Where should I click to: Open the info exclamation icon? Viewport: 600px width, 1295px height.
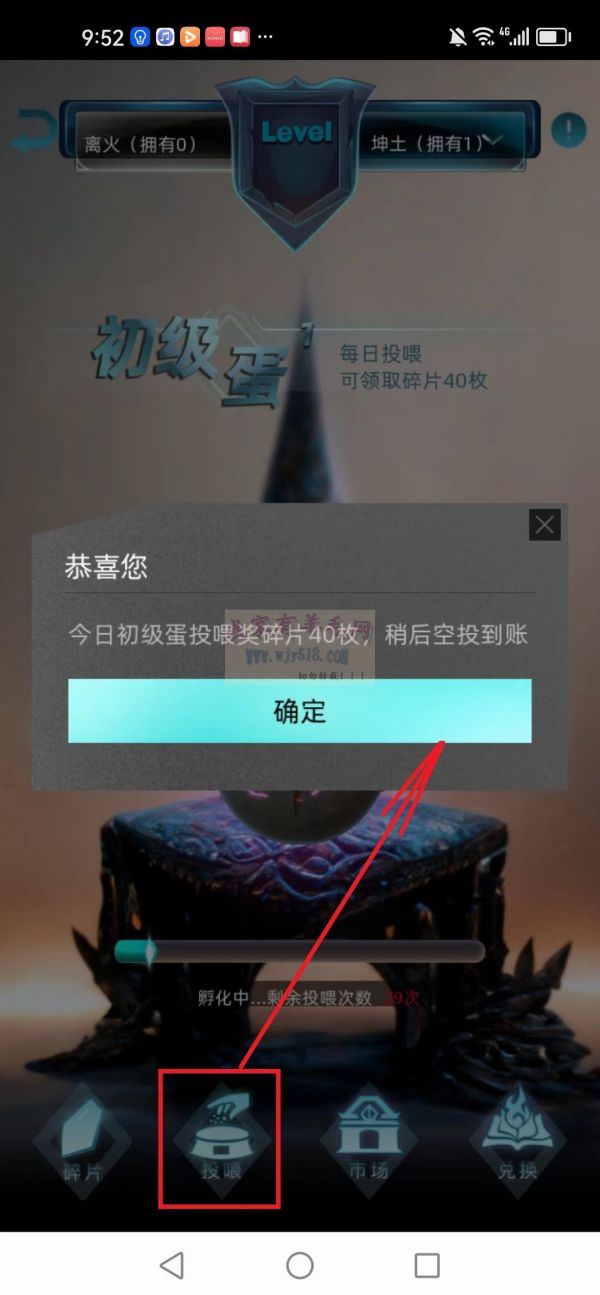point(568,131)
